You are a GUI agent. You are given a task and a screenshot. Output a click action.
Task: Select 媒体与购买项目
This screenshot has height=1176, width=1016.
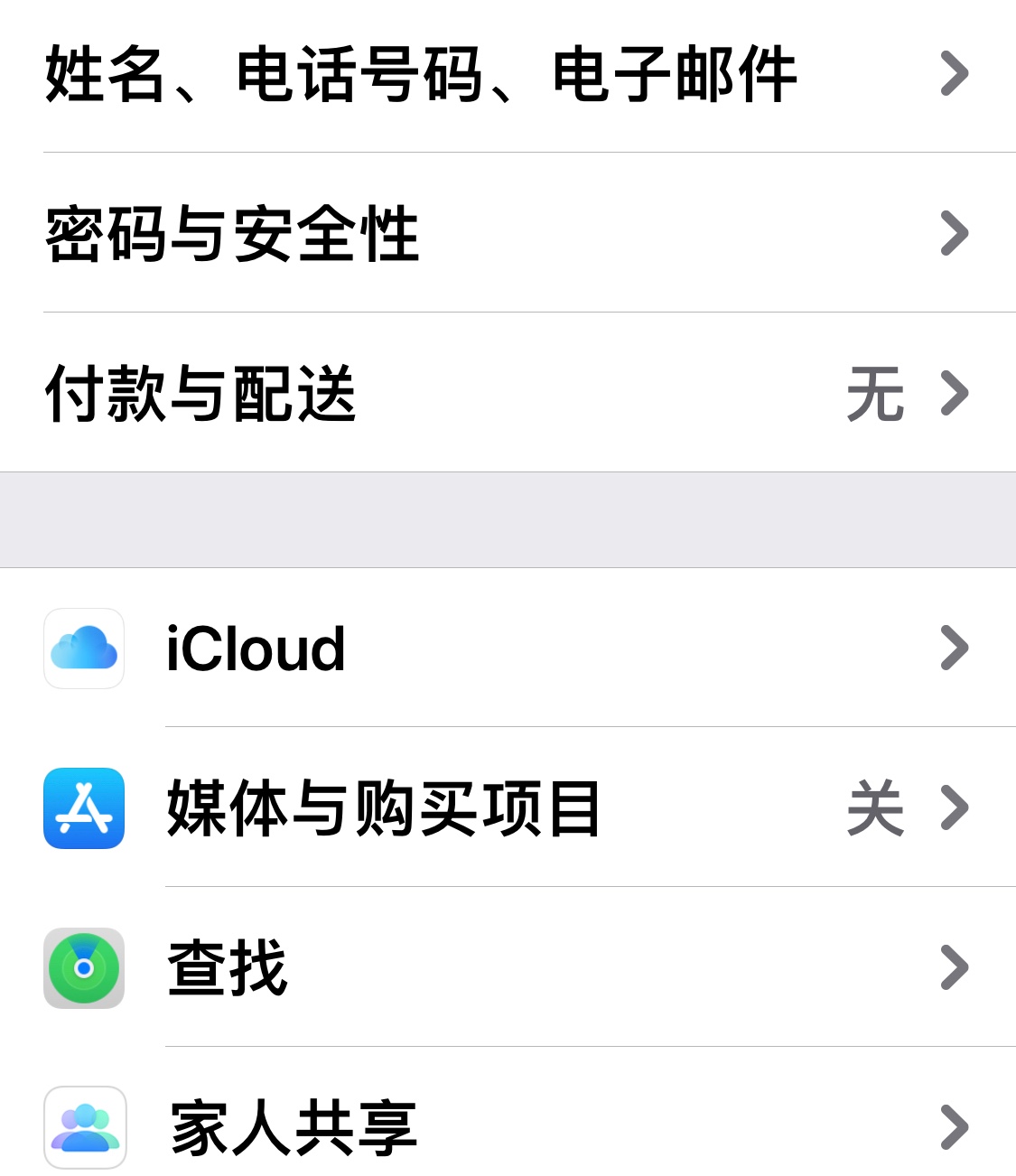pyautogui.click(x=384, y=808)
